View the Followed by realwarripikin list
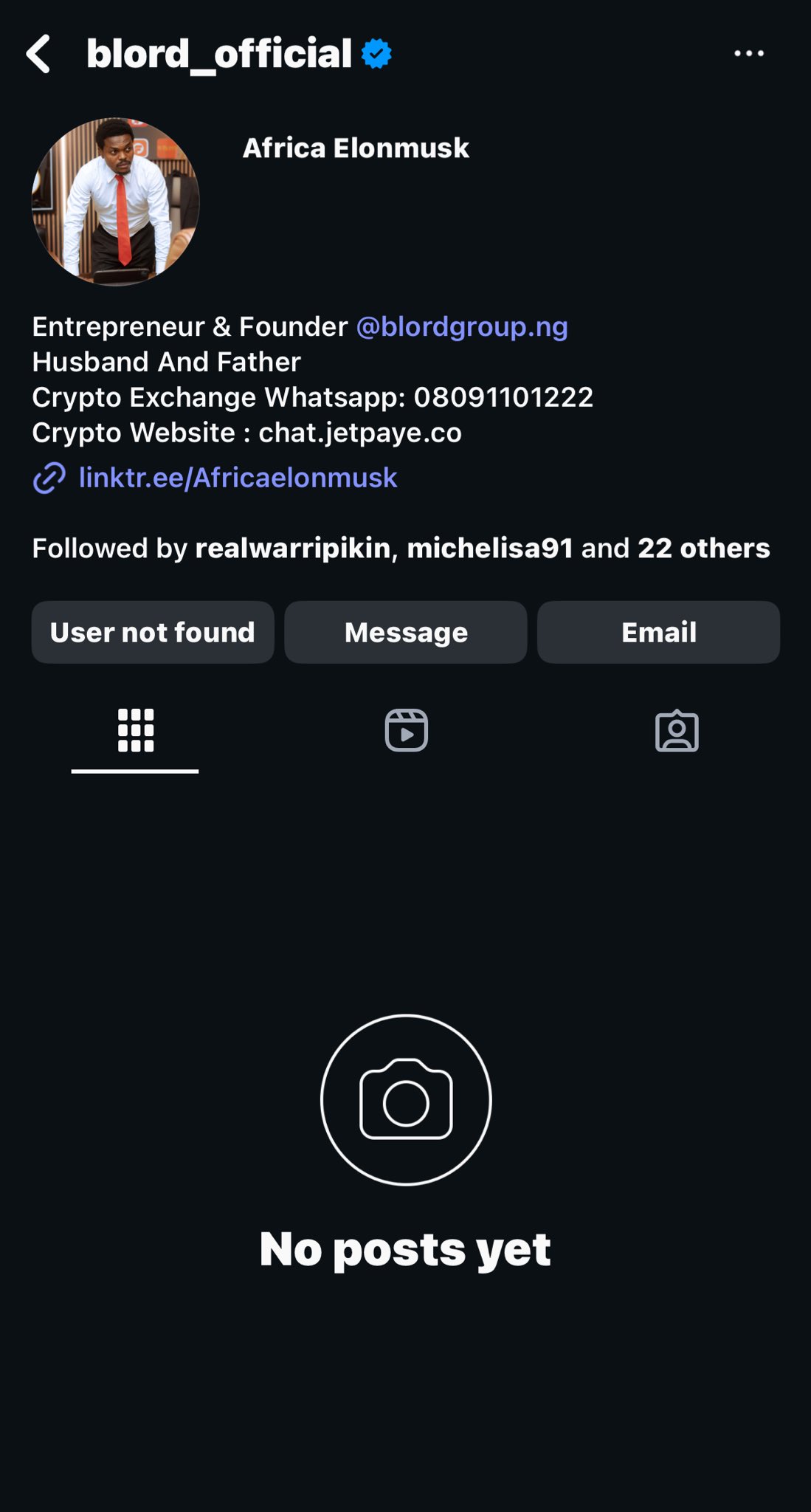This screenshot has width=811, height=1512. (x=401, y=549)
